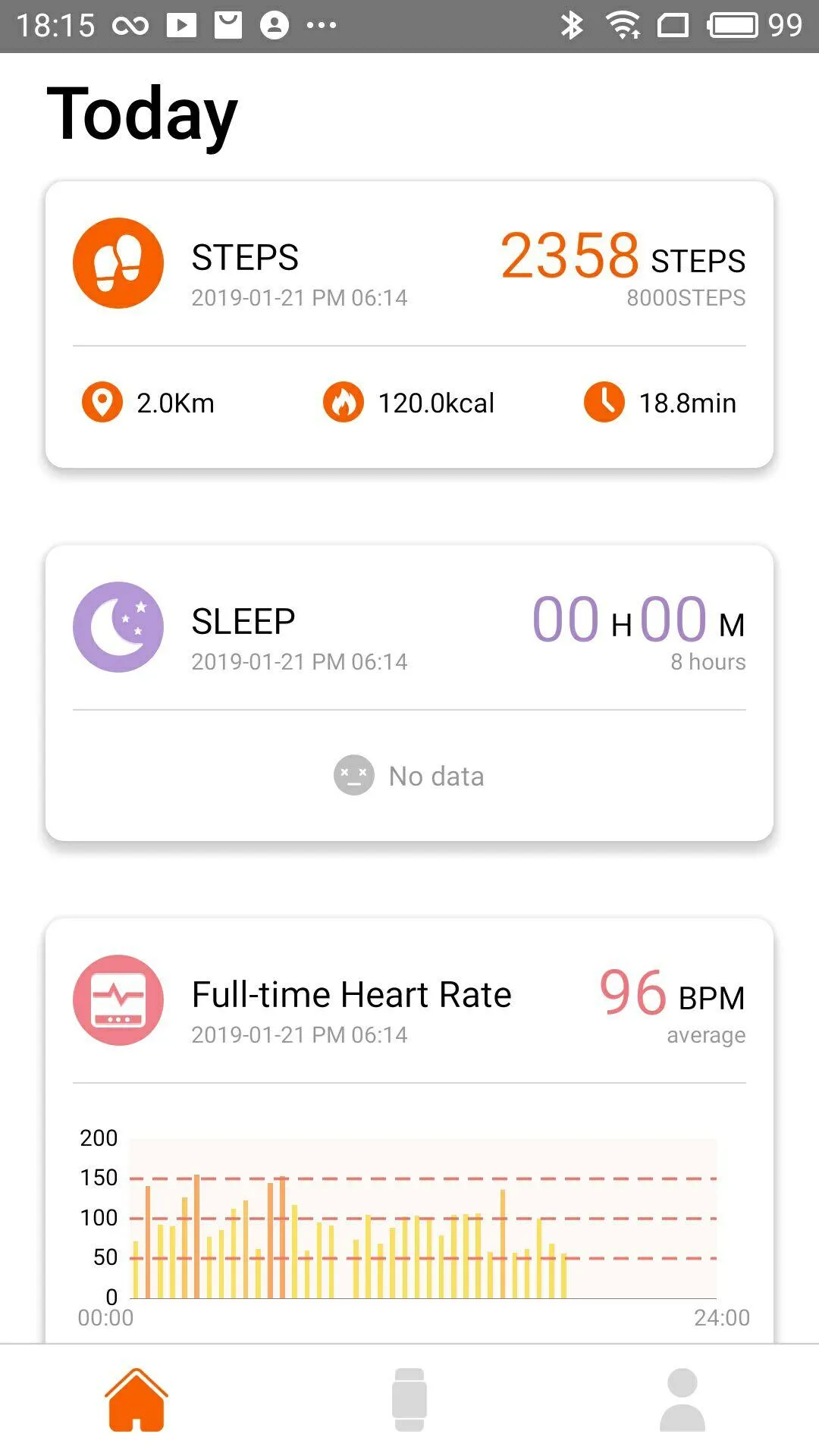Switch to the watch device tab

pyautogui.click(x=409, y=1400)
